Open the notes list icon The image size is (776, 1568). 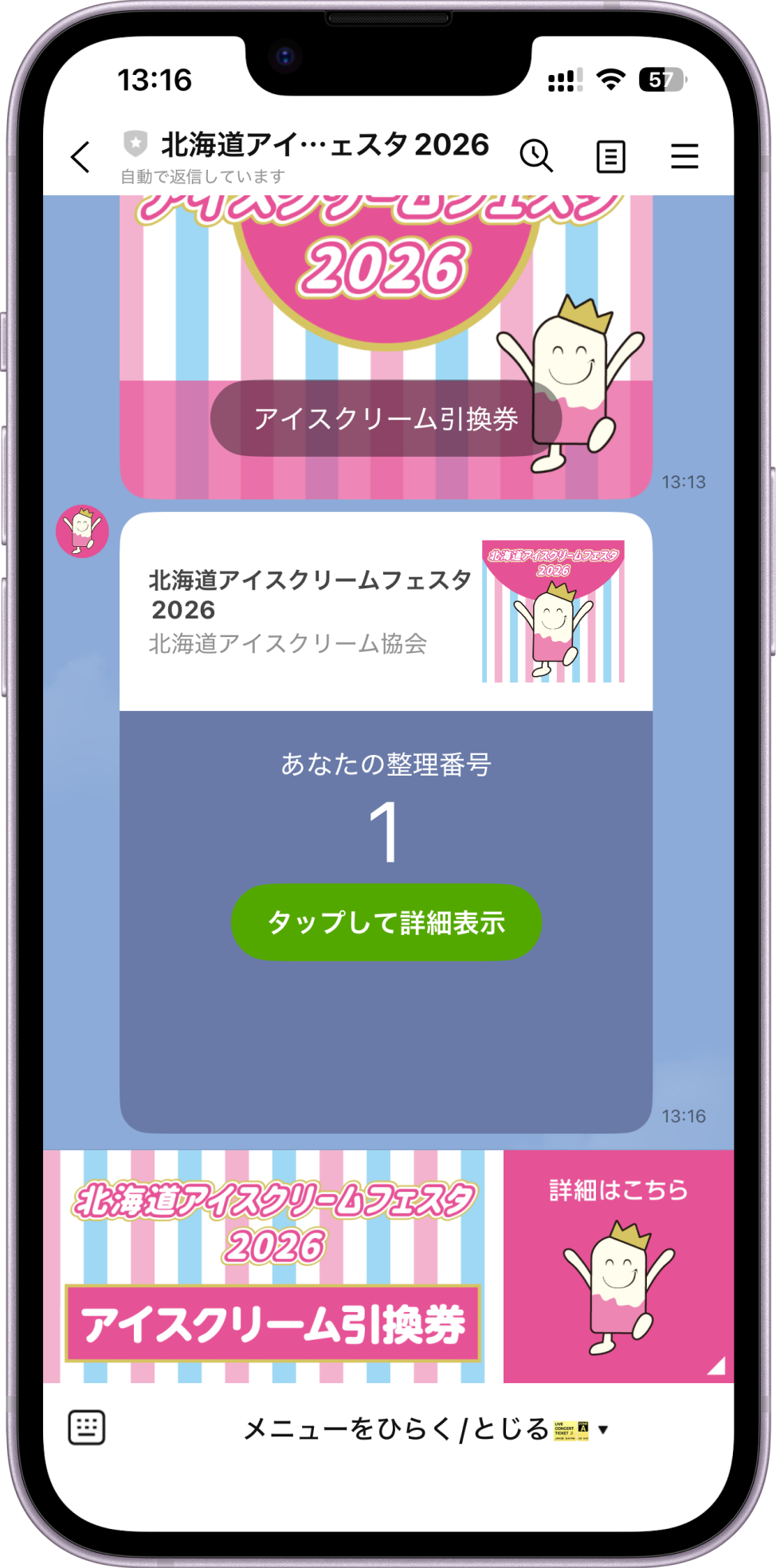pos(610,156)
